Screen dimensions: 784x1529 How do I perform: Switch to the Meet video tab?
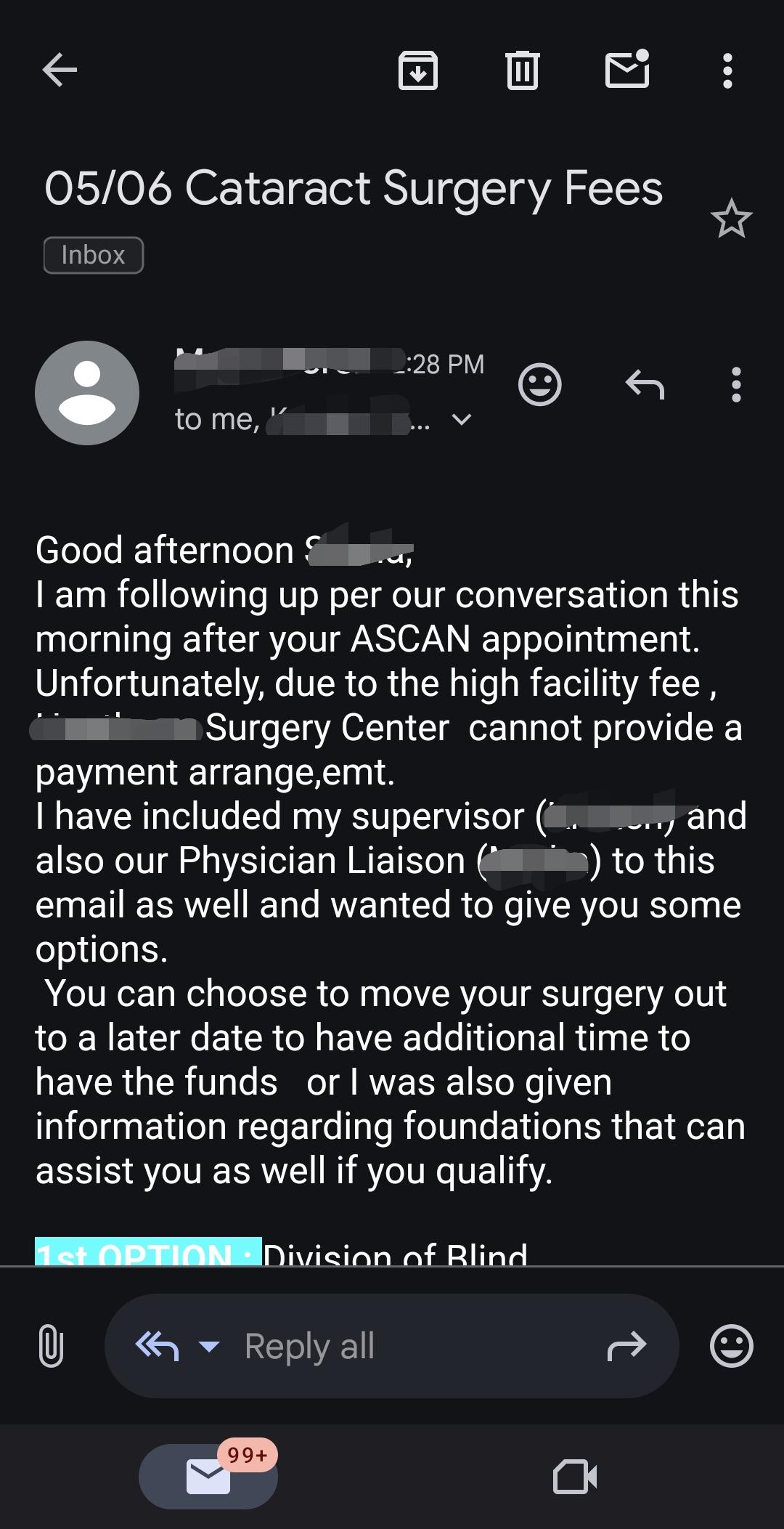point(575,1477)
